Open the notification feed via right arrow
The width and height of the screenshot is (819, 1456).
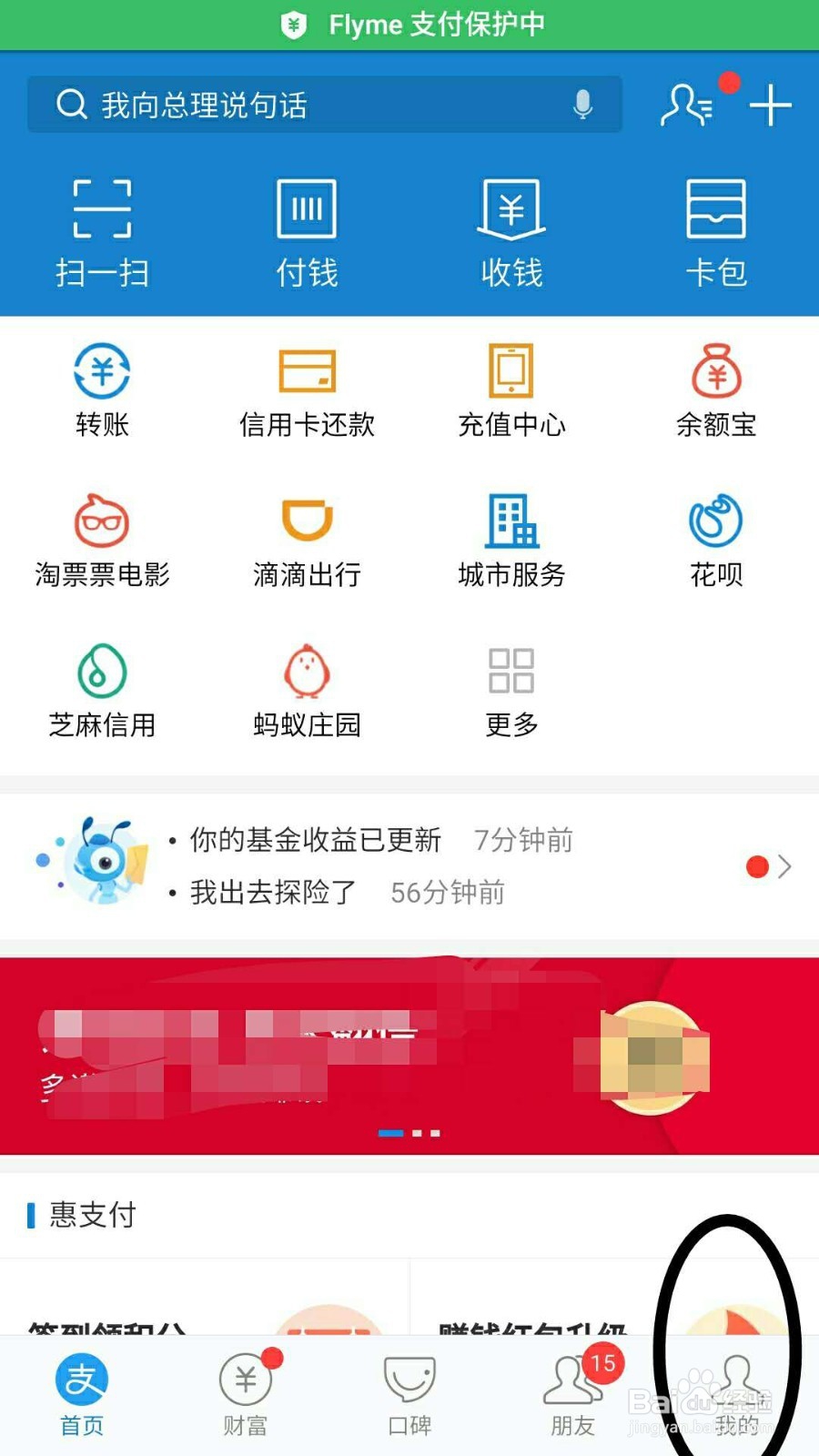[x=784, y=866]
